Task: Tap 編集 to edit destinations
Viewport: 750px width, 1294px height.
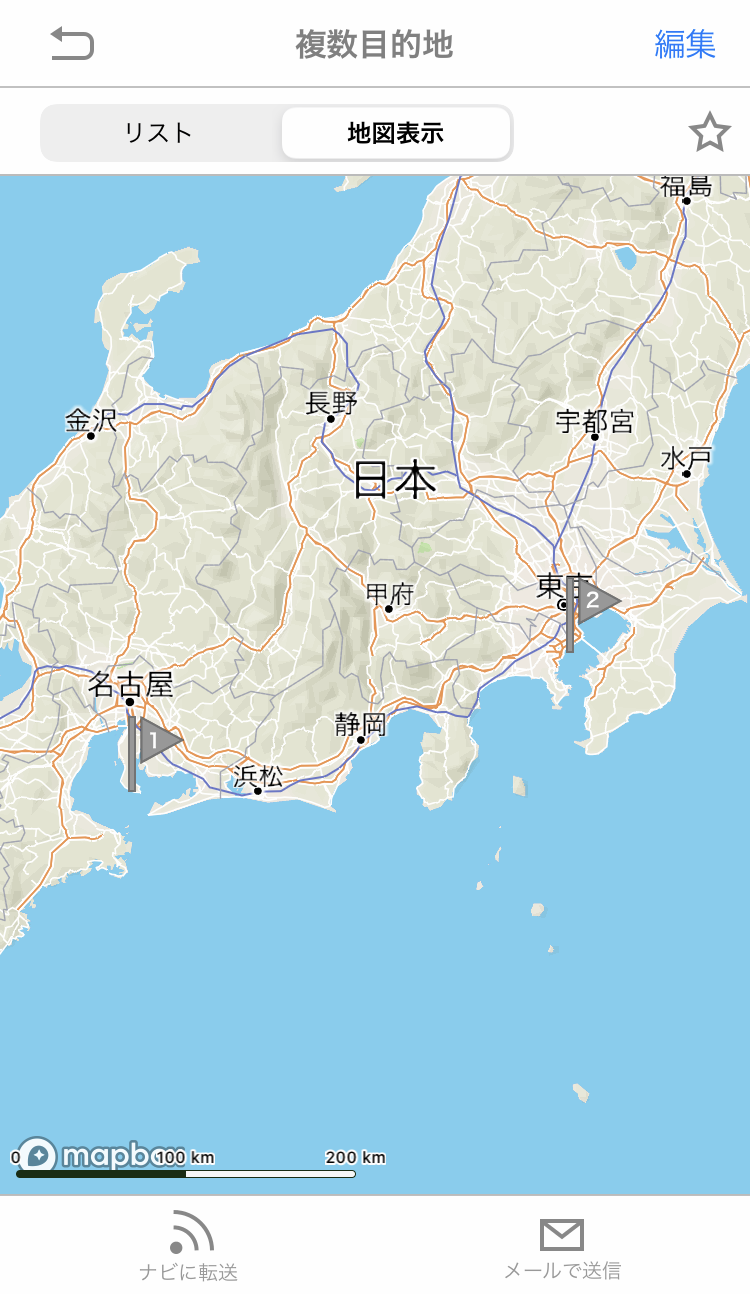Action: click(x=685, y=44)
